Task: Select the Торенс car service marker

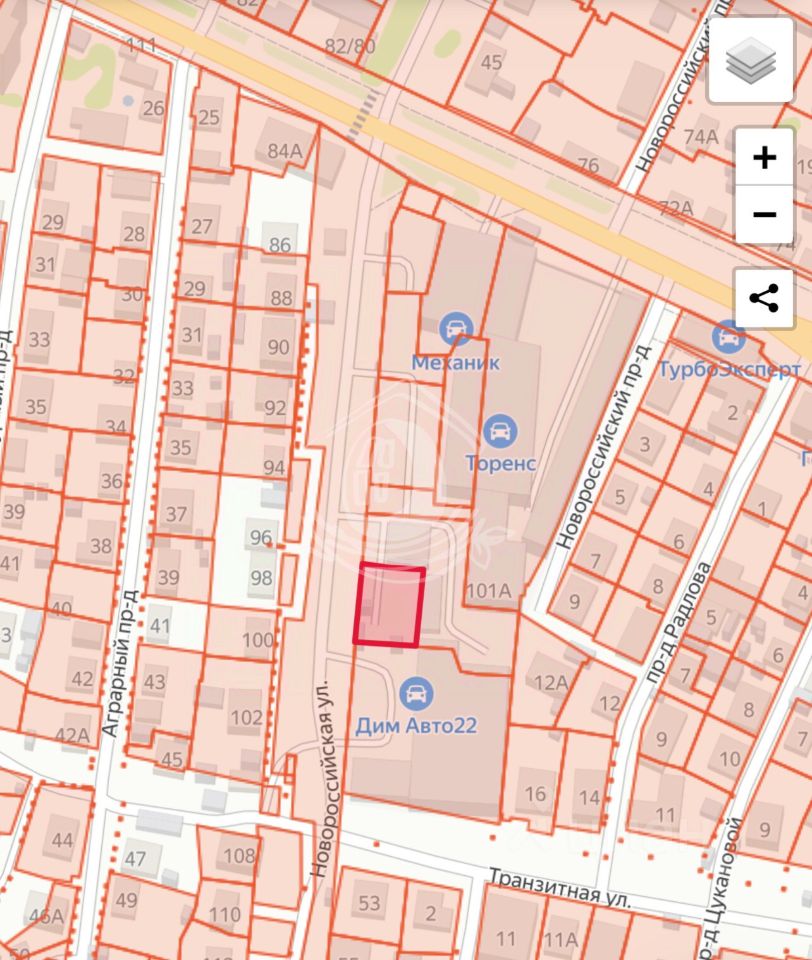Action: tap(500, 432)
